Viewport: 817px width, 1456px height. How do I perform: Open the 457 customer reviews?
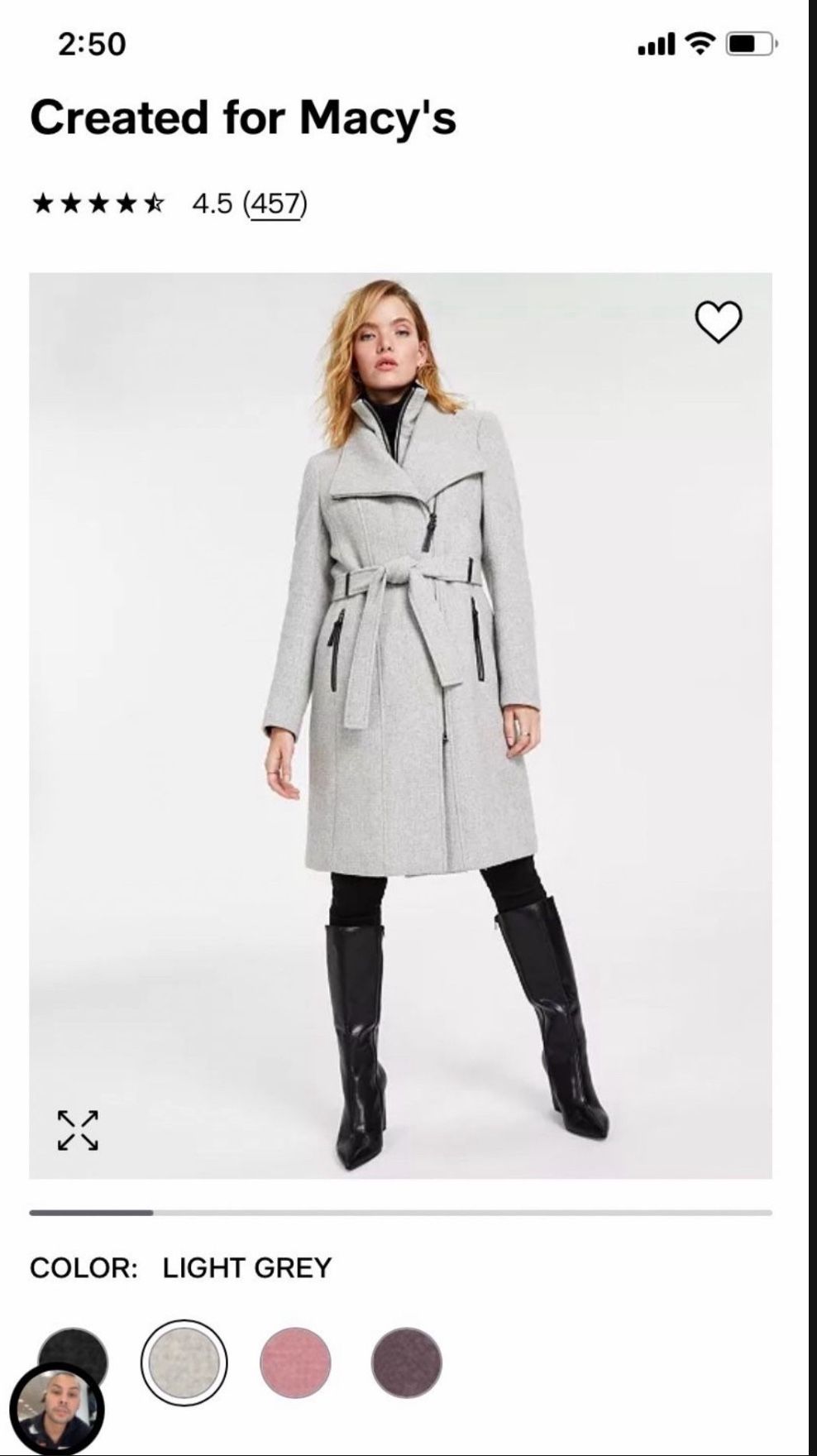275,203
